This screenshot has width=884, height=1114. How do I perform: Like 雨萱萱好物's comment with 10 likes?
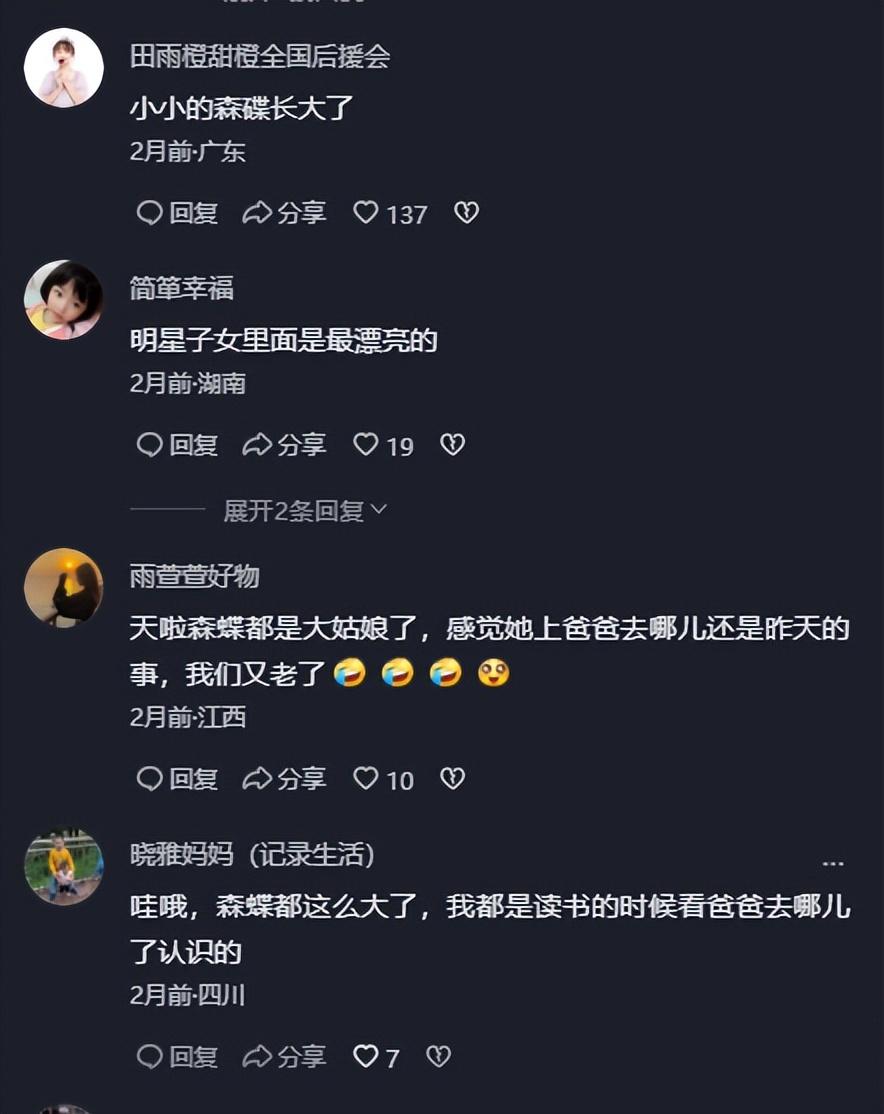(x=367, y=779)
